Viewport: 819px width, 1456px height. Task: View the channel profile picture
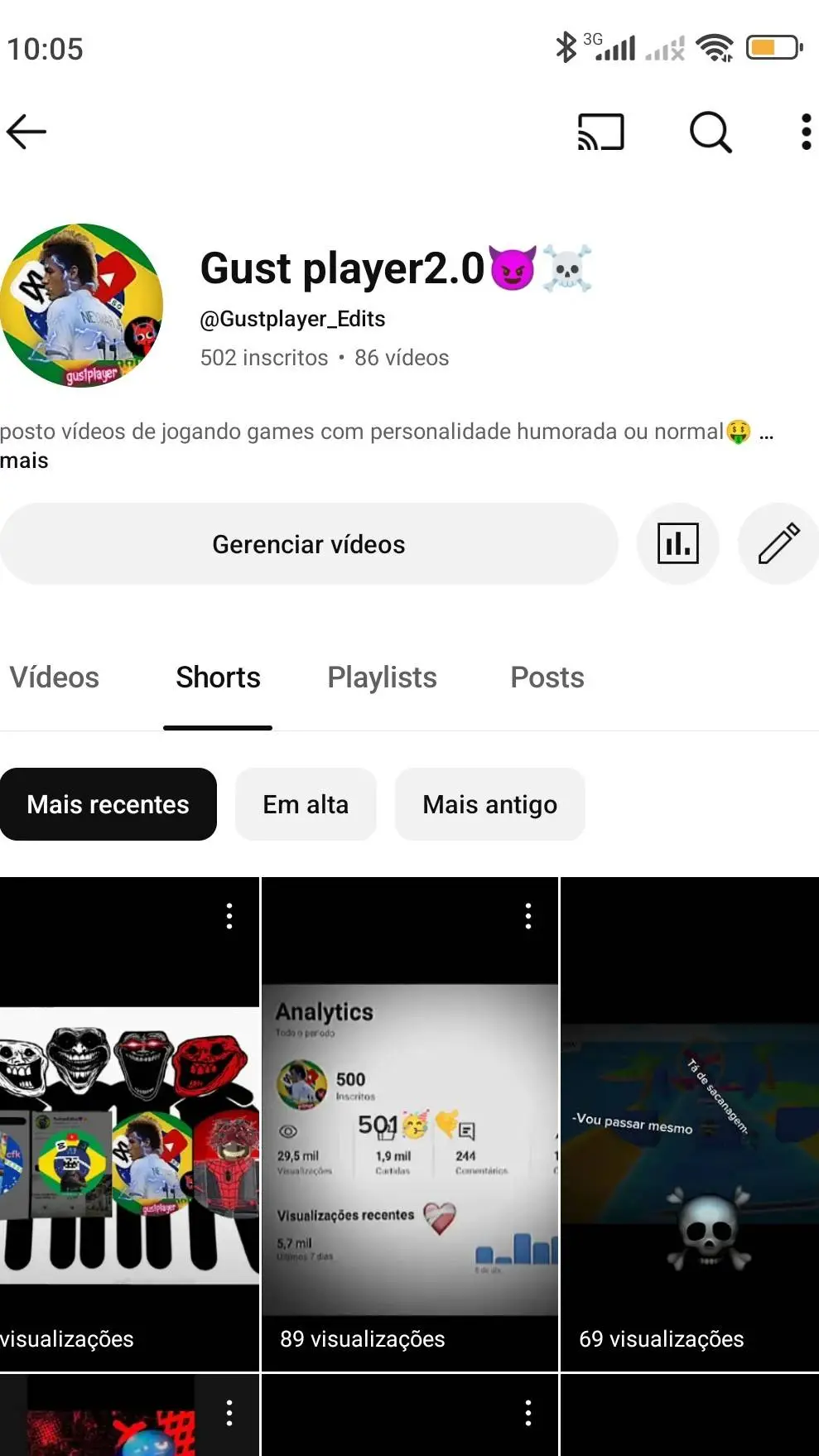tap(82, 305)
